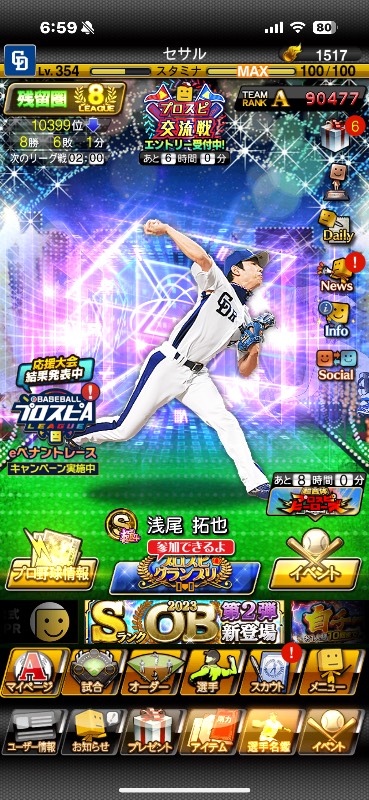Tap the Sランク OB 第2弾 banner
The width and height of the screenshot is (369, 800).
[184, 622]
